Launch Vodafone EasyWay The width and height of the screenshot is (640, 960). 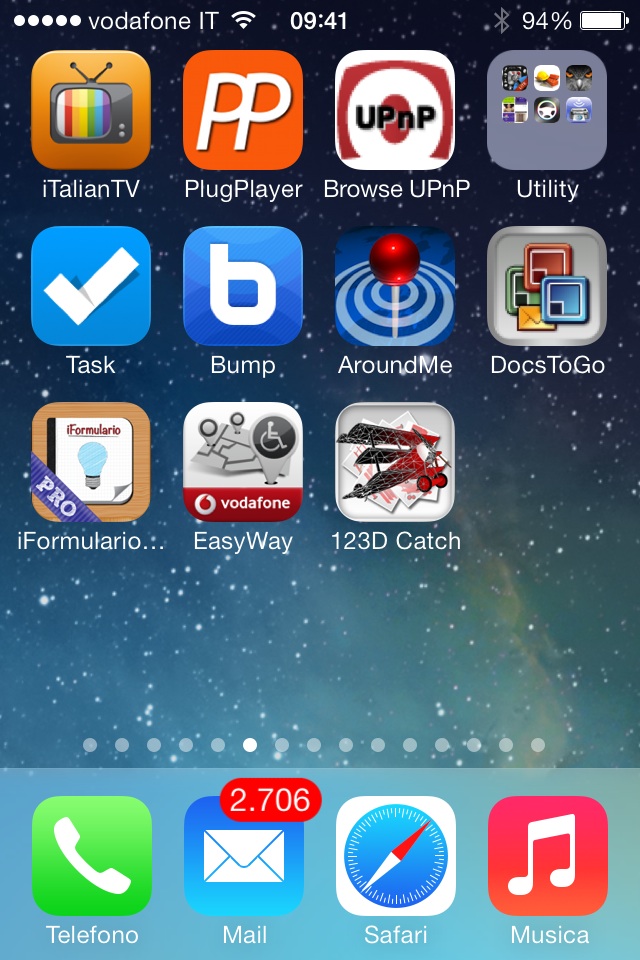point(243,462)
